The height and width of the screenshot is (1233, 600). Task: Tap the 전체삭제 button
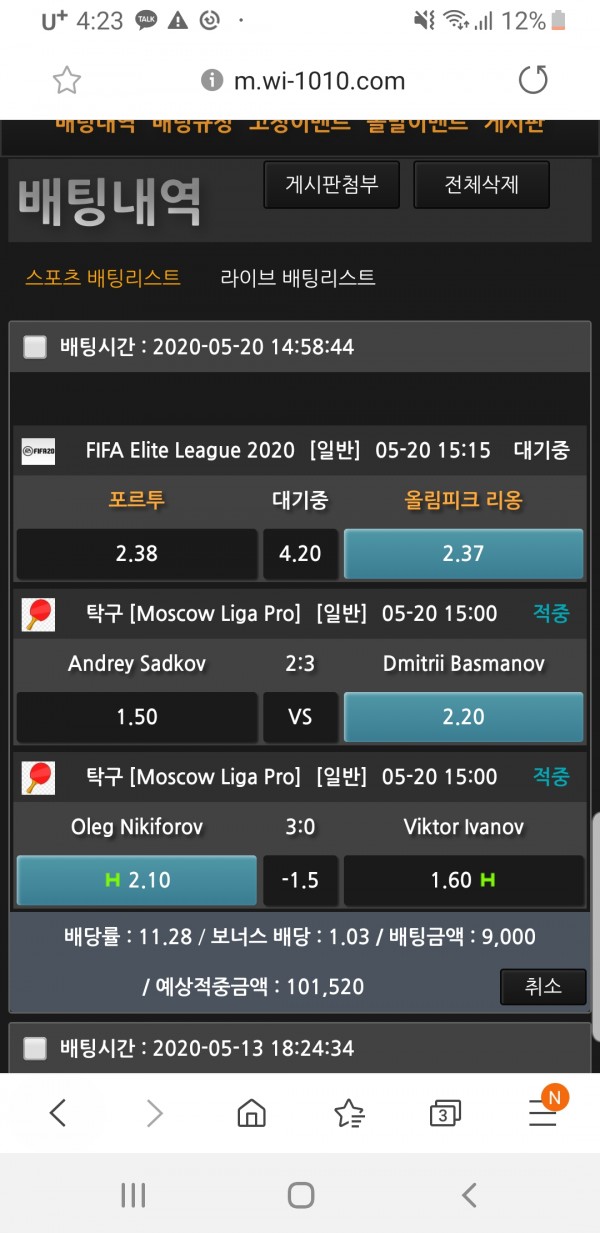tap(481, 185)
